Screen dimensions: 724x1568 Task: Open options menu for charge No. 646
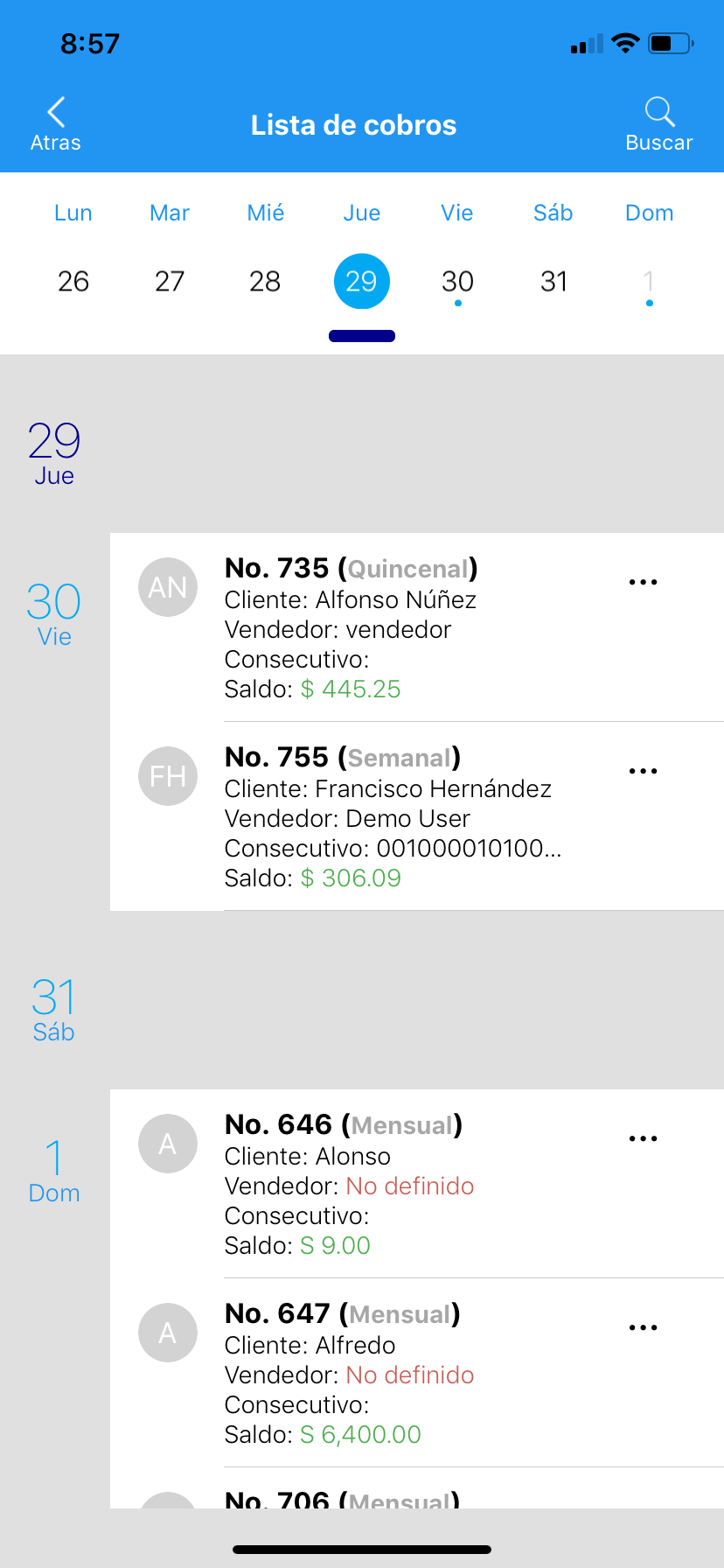643,1138
